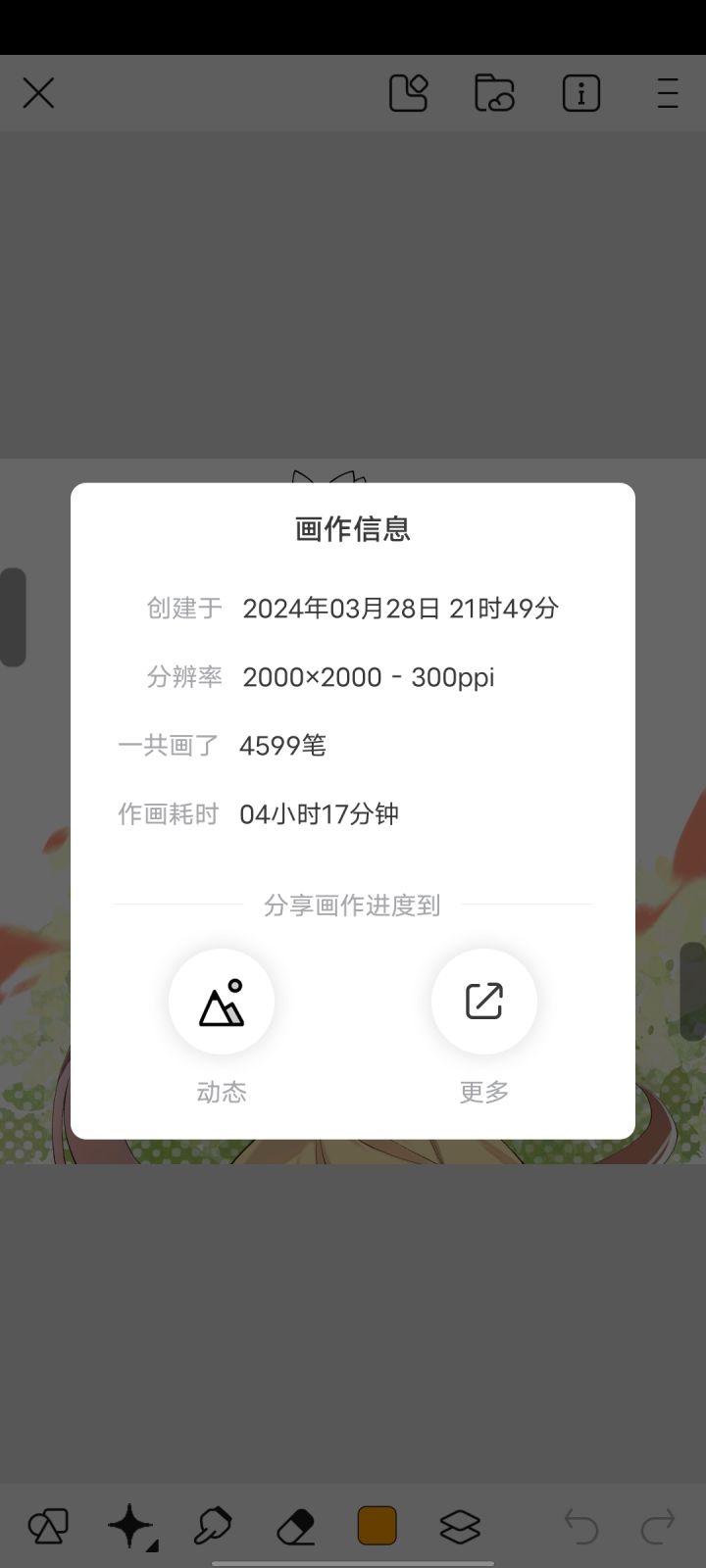Open the brown color swatch
The width and height of the screenshot is (706, 1568).
tap(377, 1526)
